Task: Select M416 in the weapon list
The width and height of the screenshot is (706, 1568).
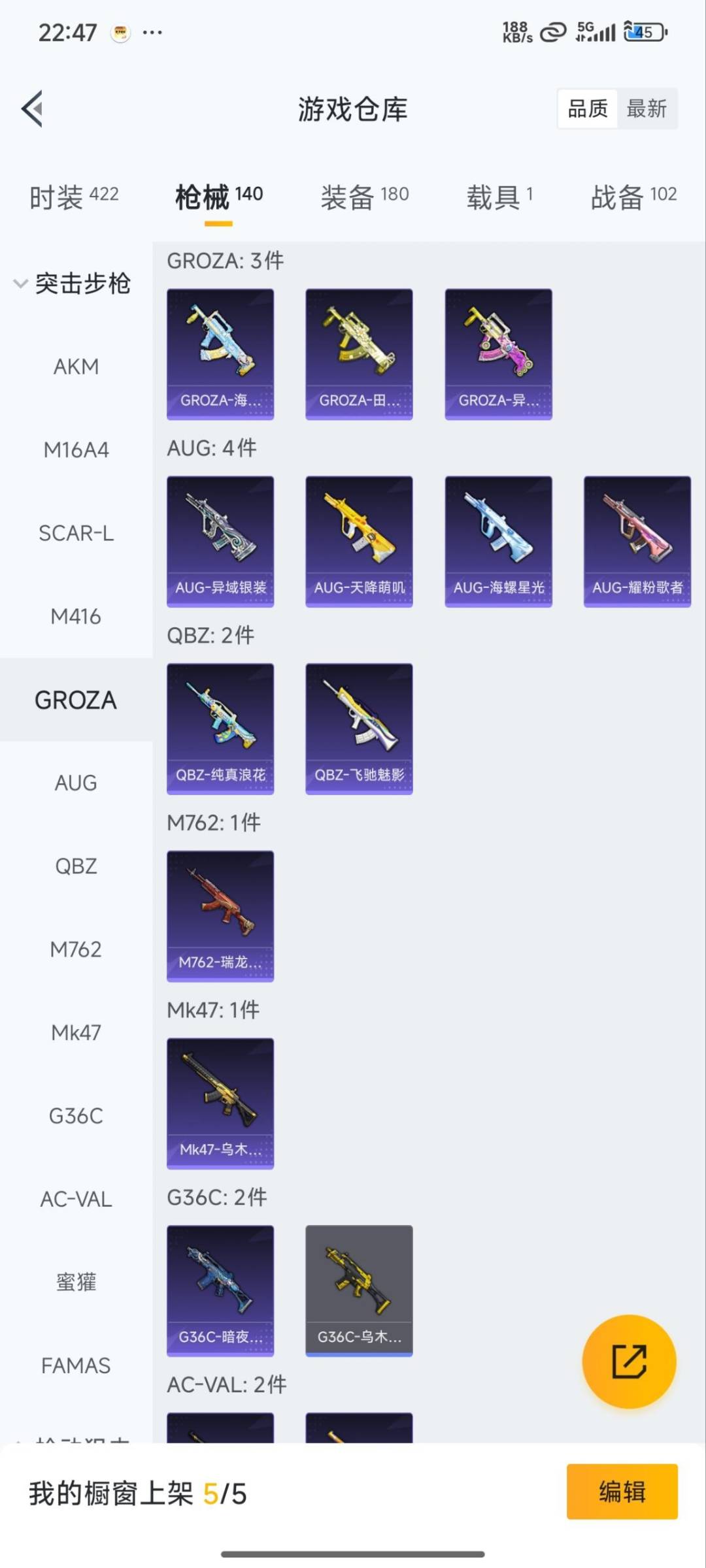Action: point(76,616)
